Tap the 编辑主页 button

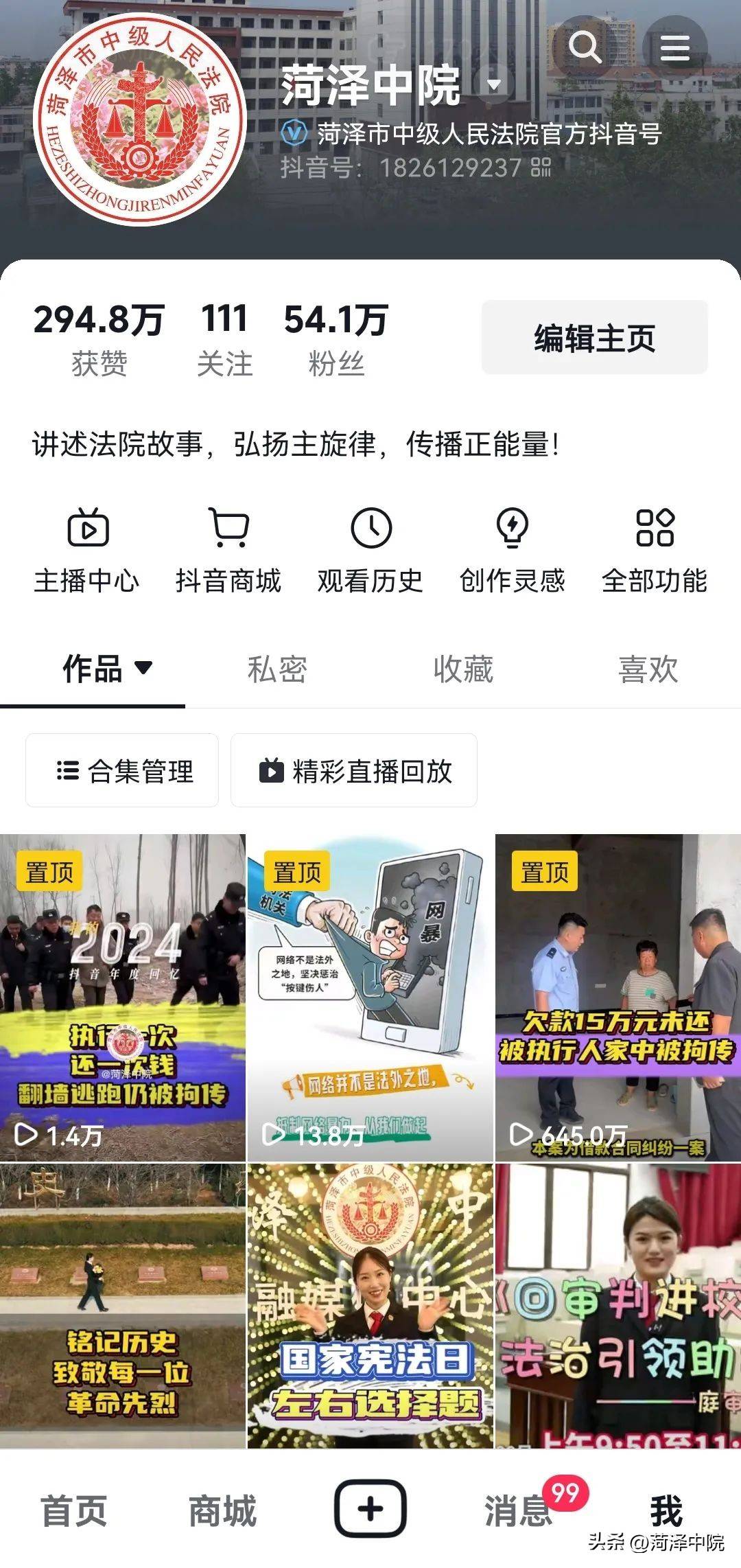pyautogui.click(x=594, y=338)
